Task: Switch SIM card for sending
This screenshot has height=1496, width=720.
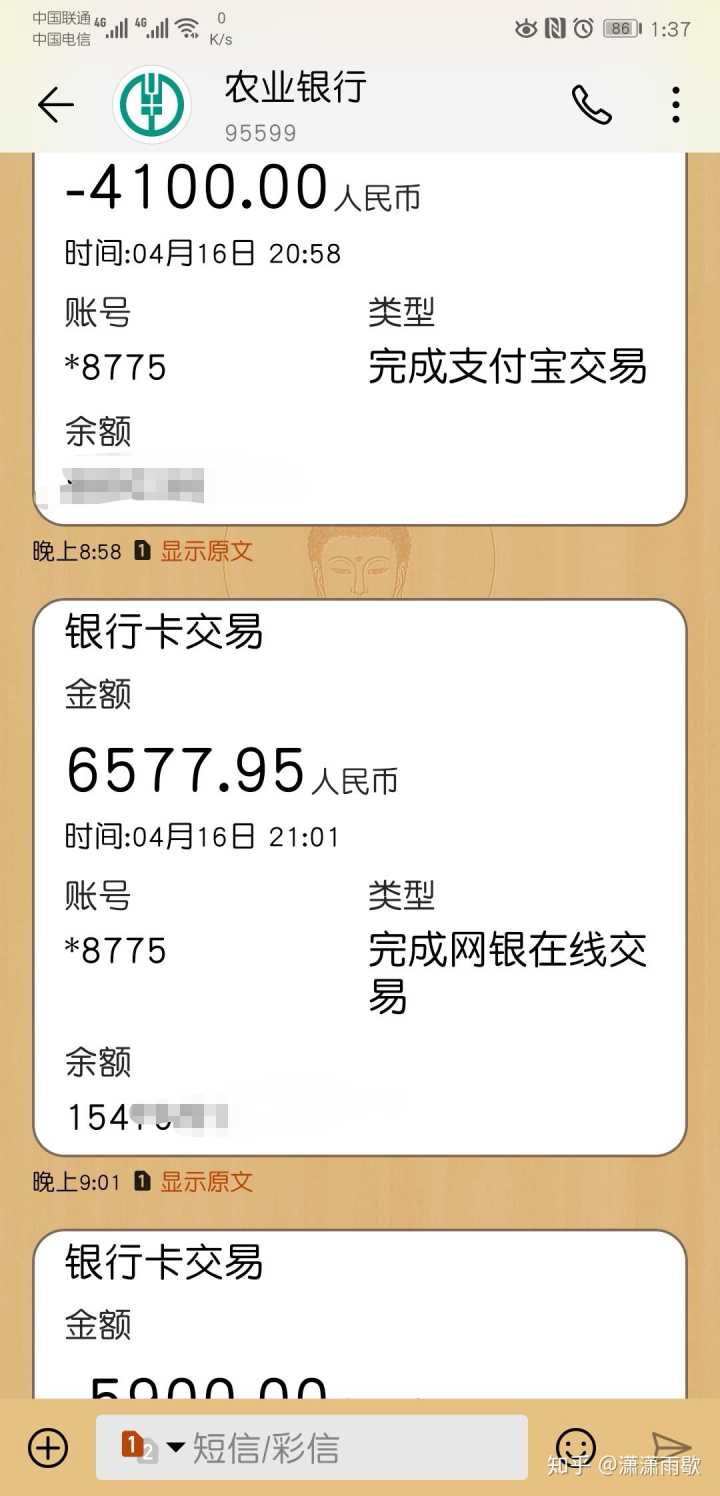Action: tap(152, 1447)
